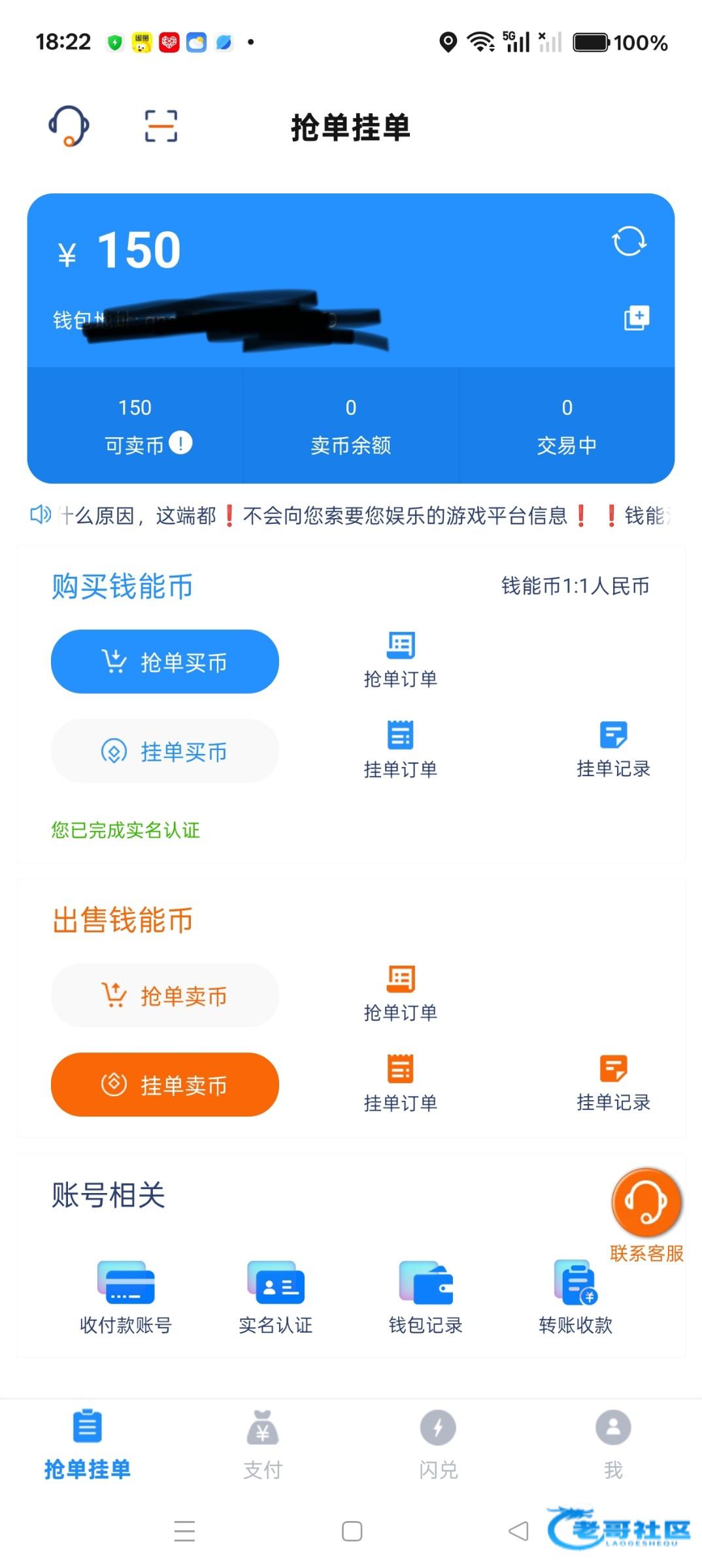Open the 可卖币 info tooltip

pos(180,443)
